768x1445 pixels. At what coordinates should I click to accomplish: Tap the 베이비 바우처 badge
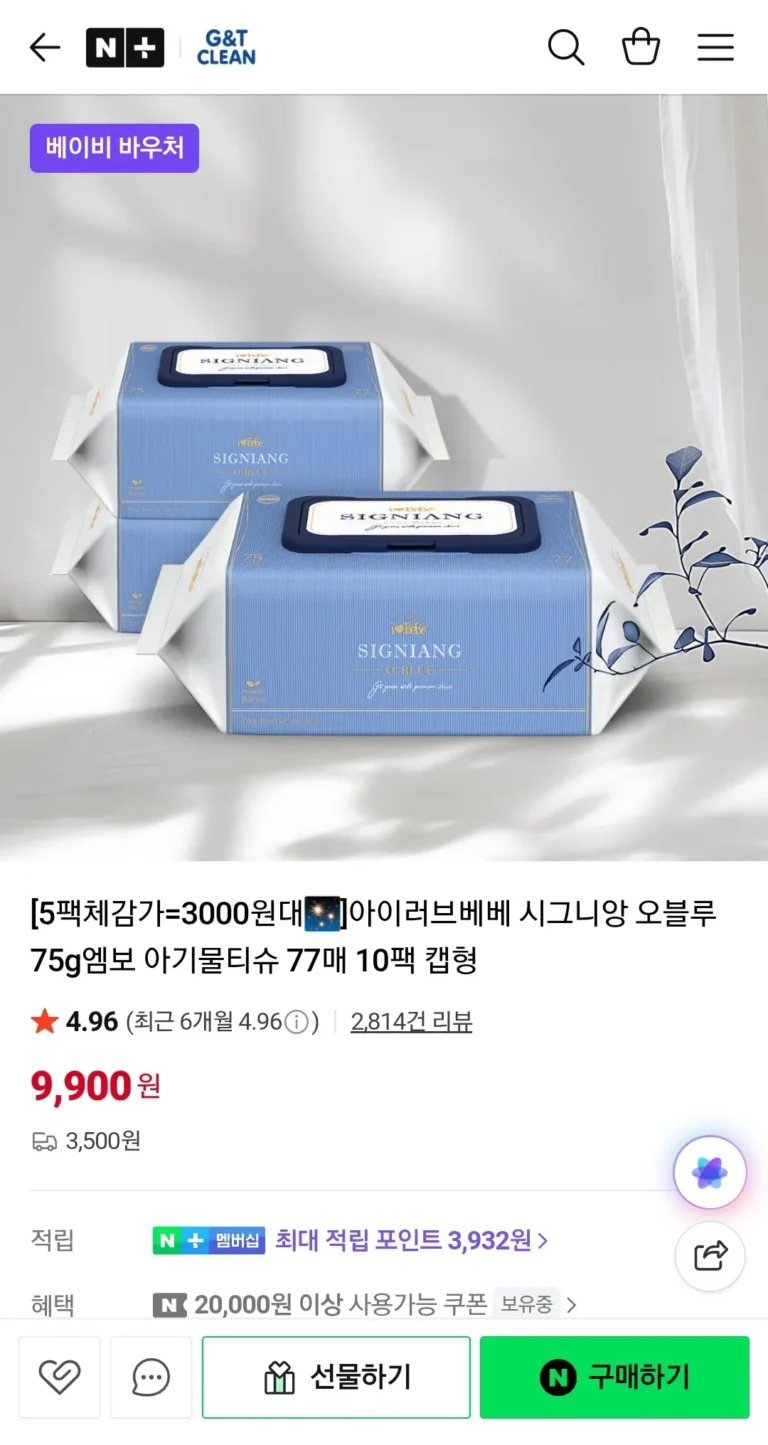pyautogui.click(x=114, y=148)
